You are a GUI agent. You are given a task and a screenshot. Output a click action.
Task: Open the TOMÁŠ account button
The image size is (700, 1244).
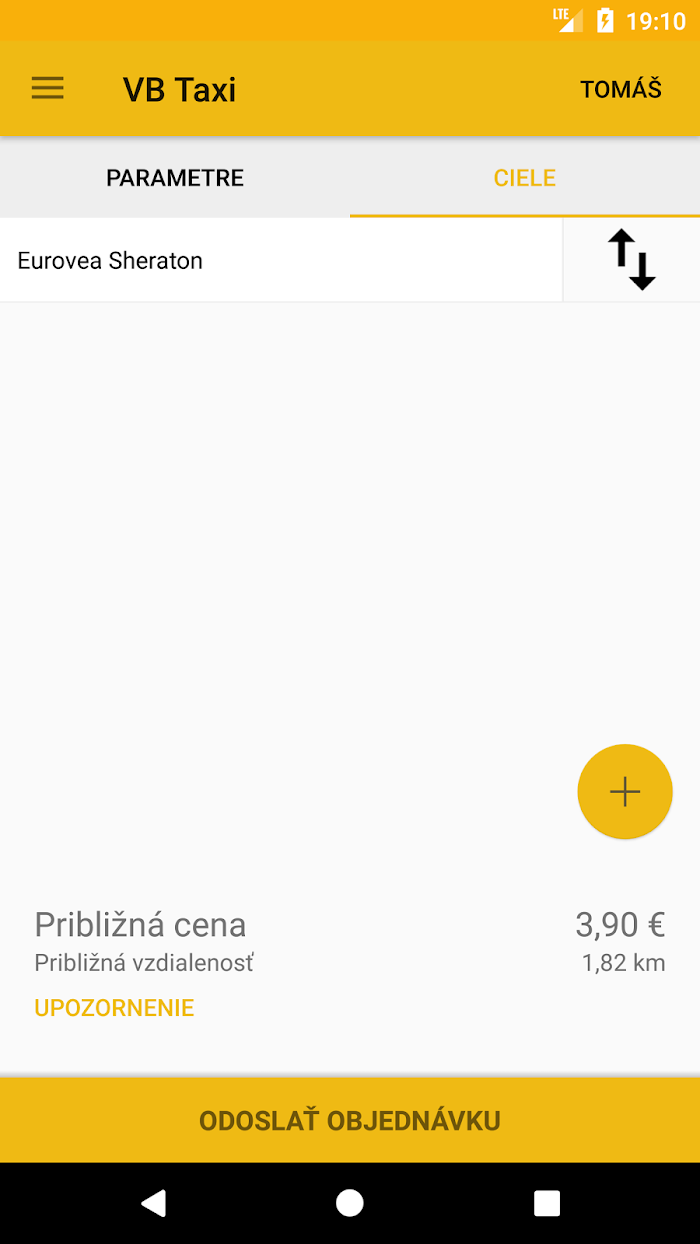(621, 89)
